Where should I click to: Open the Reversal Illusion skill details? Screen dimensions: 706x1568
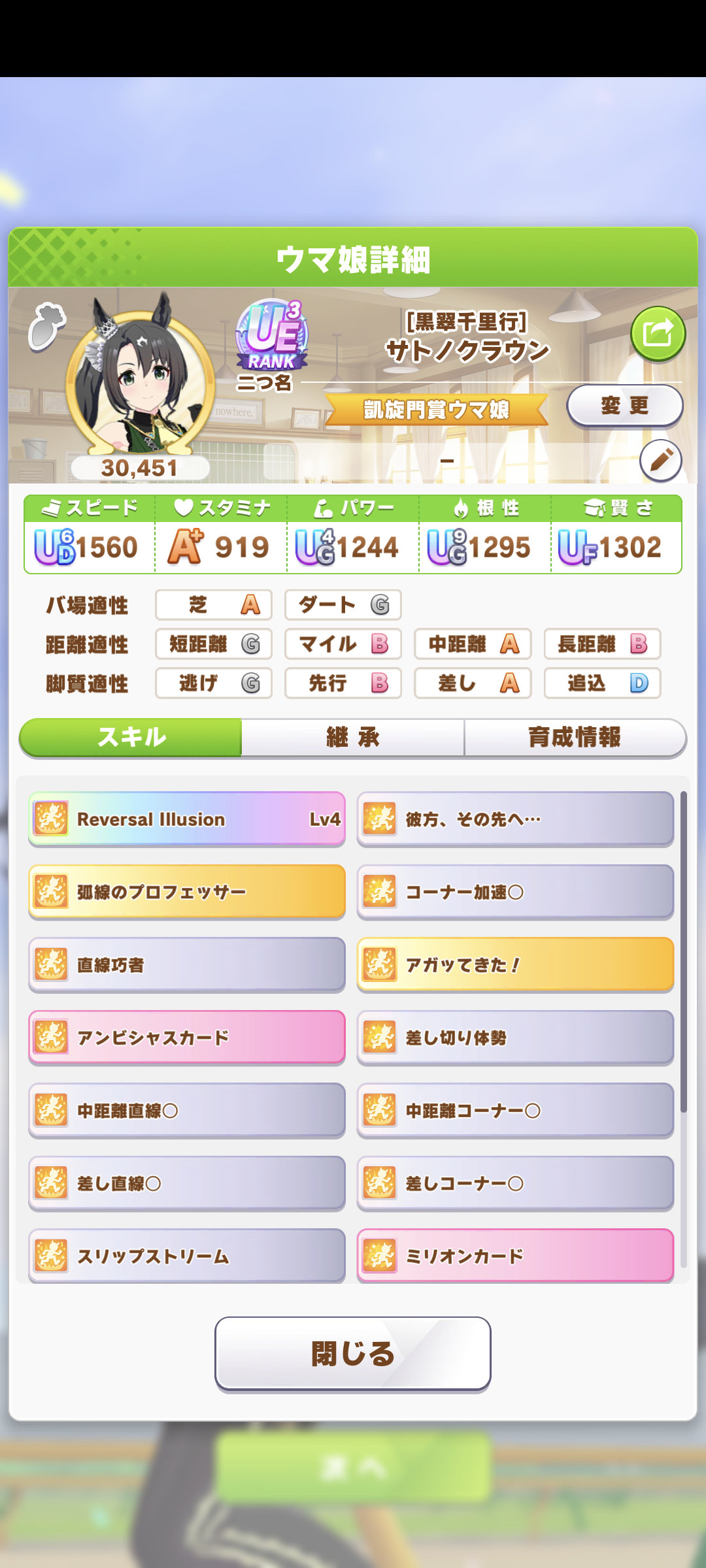(187, 819)
